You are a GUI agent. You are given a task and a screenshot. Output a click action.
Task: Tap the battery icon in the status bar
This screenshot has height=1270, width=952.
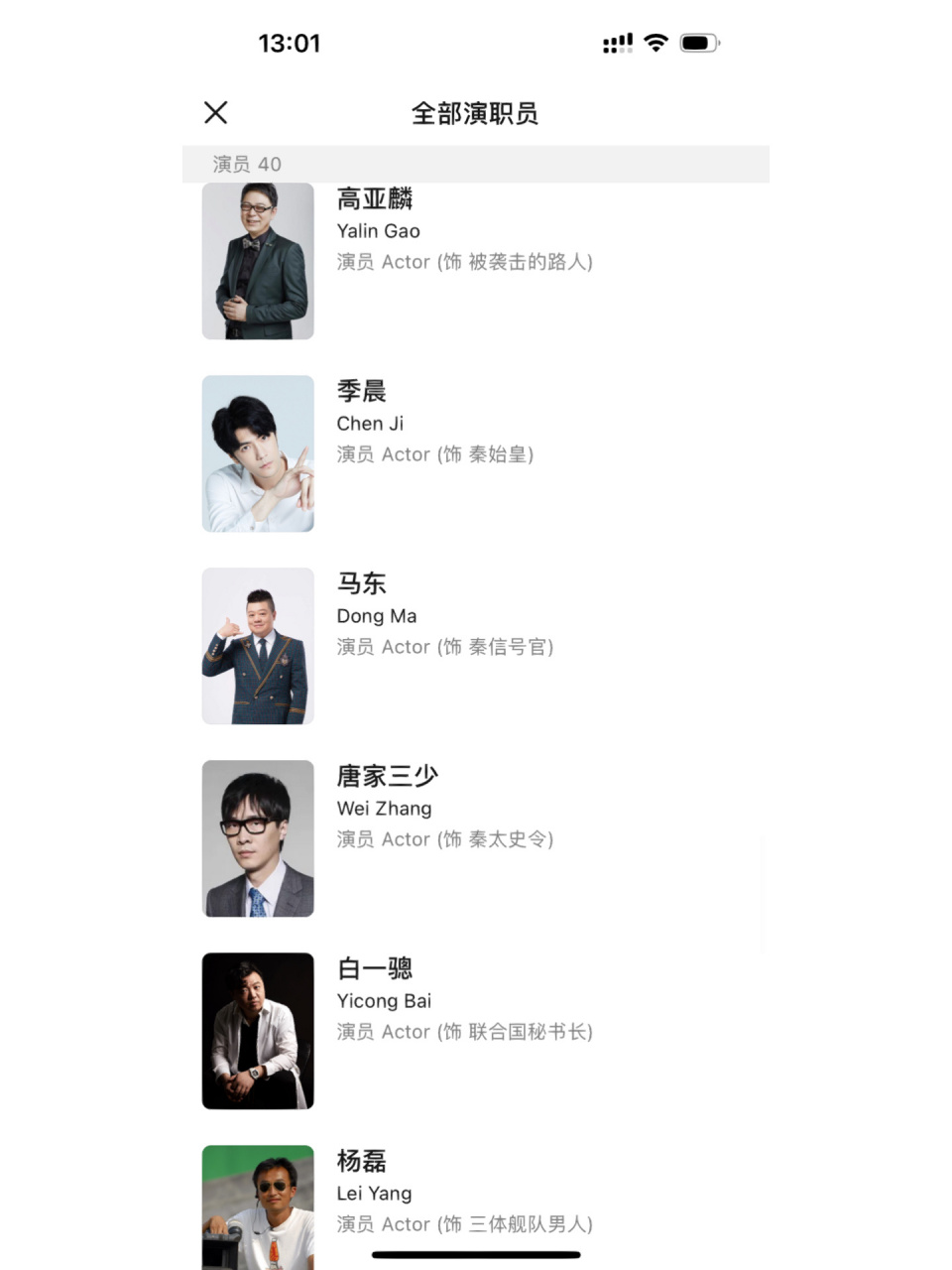pos(695,43)
